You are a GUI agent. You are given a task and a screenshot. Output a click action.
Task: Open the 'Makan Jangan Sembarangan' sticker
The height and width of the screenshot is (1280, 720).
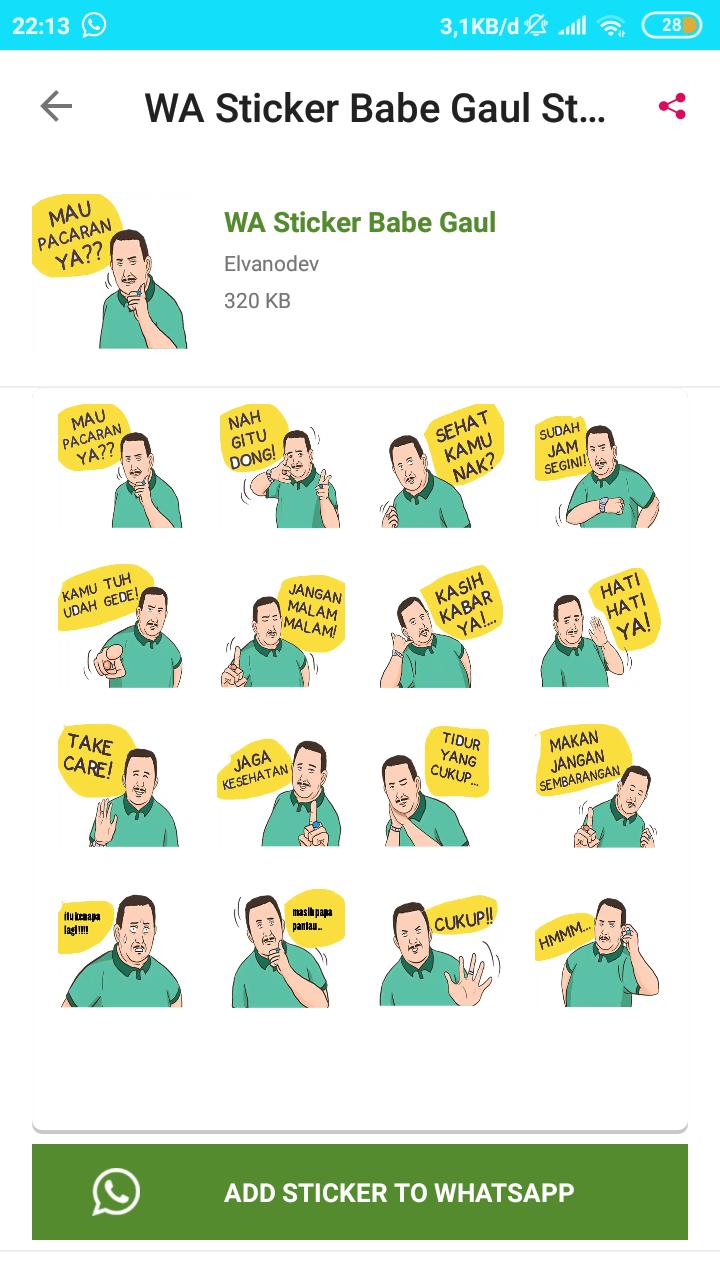point(598,786)
